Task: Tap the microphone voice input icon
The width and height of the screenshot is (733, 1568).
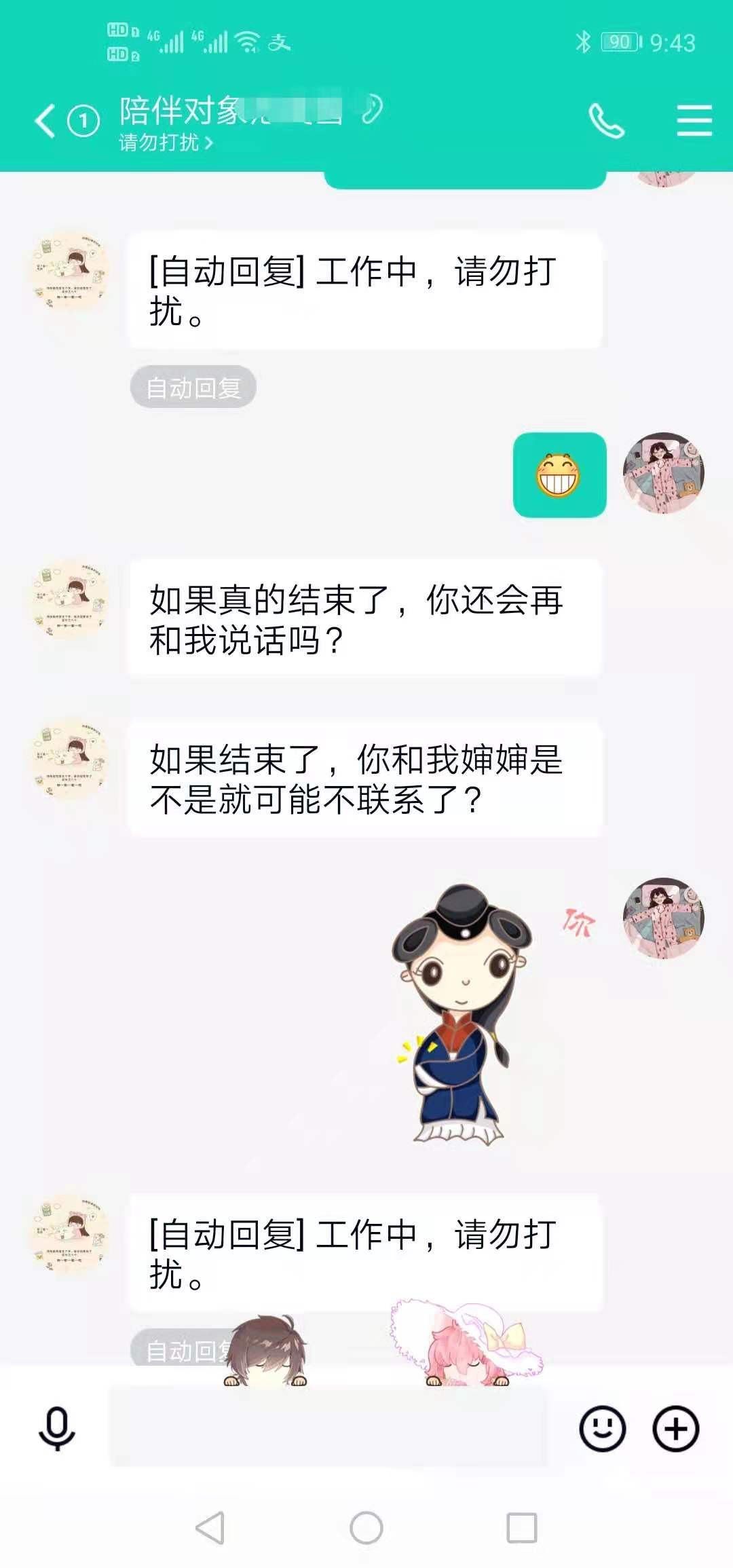Action: [x=57, y=1429]
